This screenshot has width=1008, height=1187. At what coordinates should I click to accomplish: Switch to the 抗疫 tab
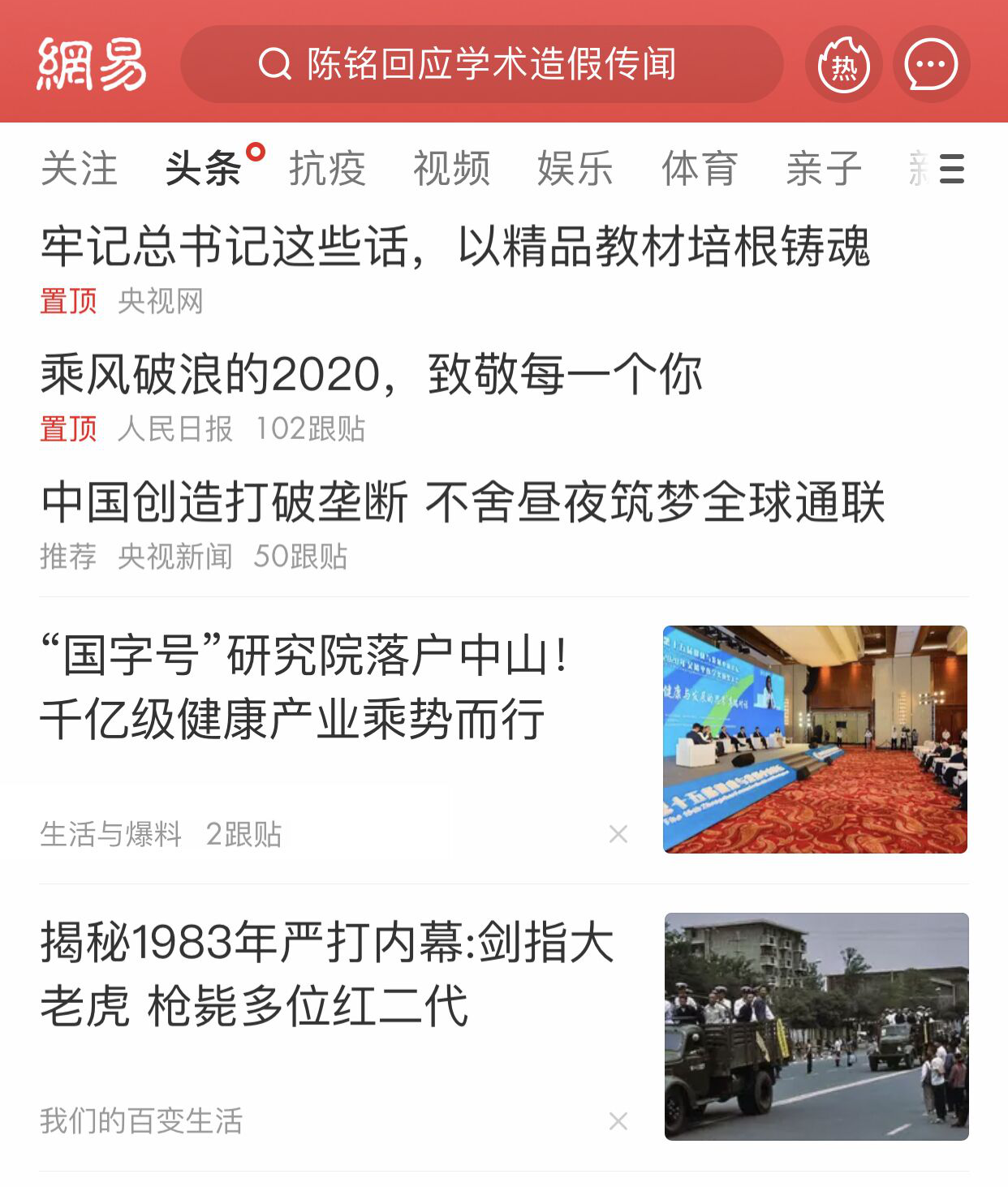point(327,170)
